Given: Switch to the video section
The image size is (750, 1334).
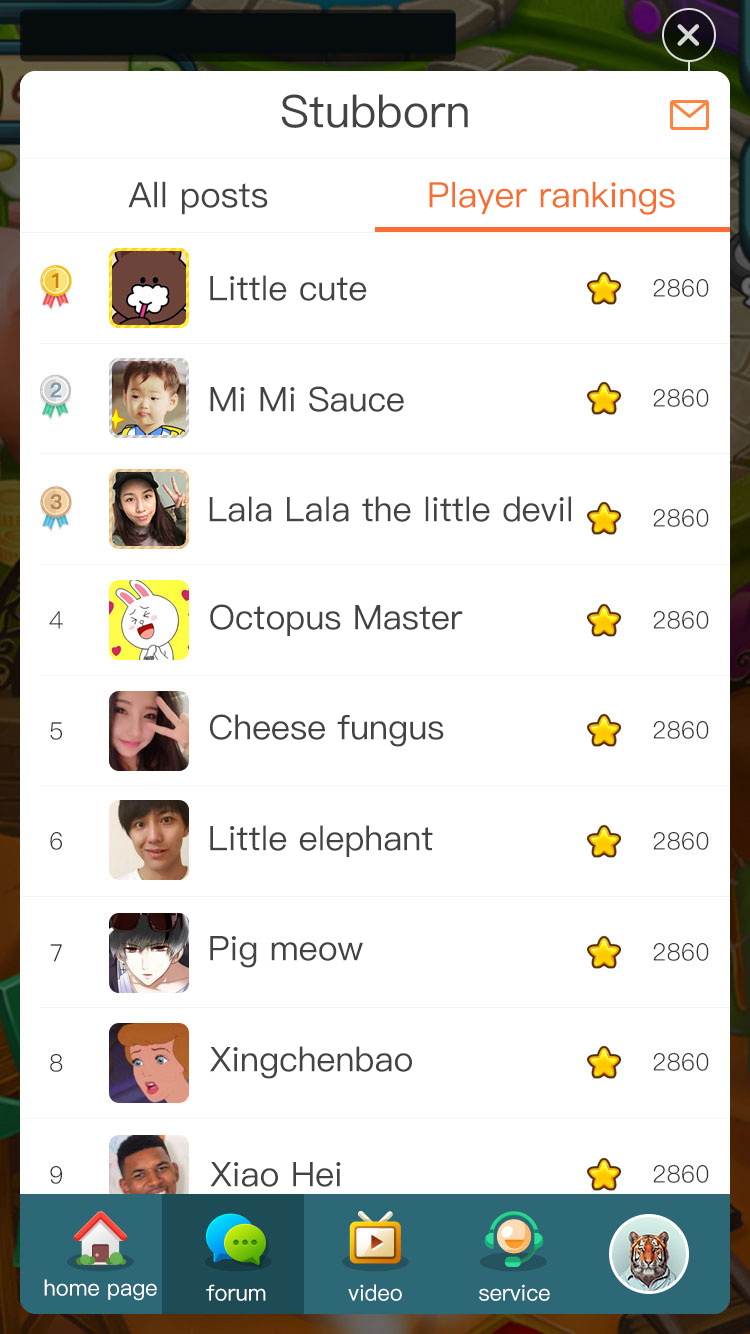Looking at the screenshot, I should 375,1254.
